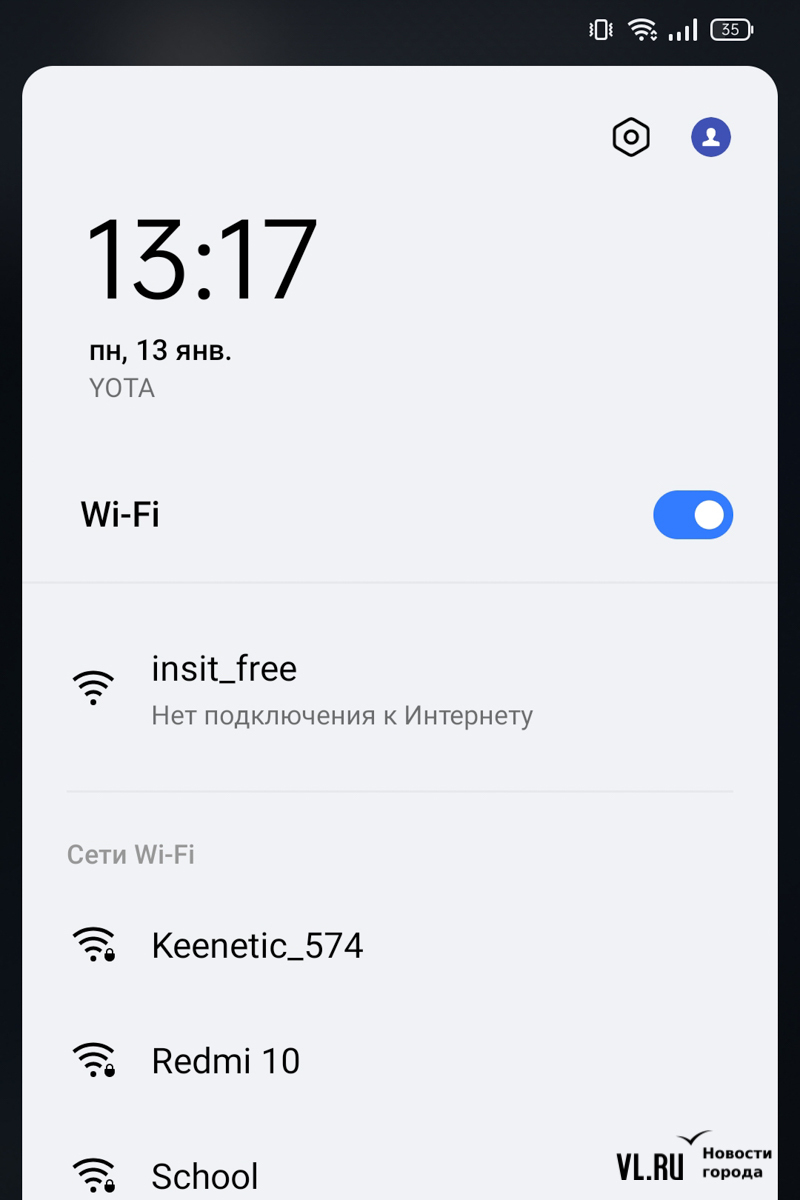The image size is (800, 1200).
Task: Select the School Wi-Fi network
Action: [205, 1175]
